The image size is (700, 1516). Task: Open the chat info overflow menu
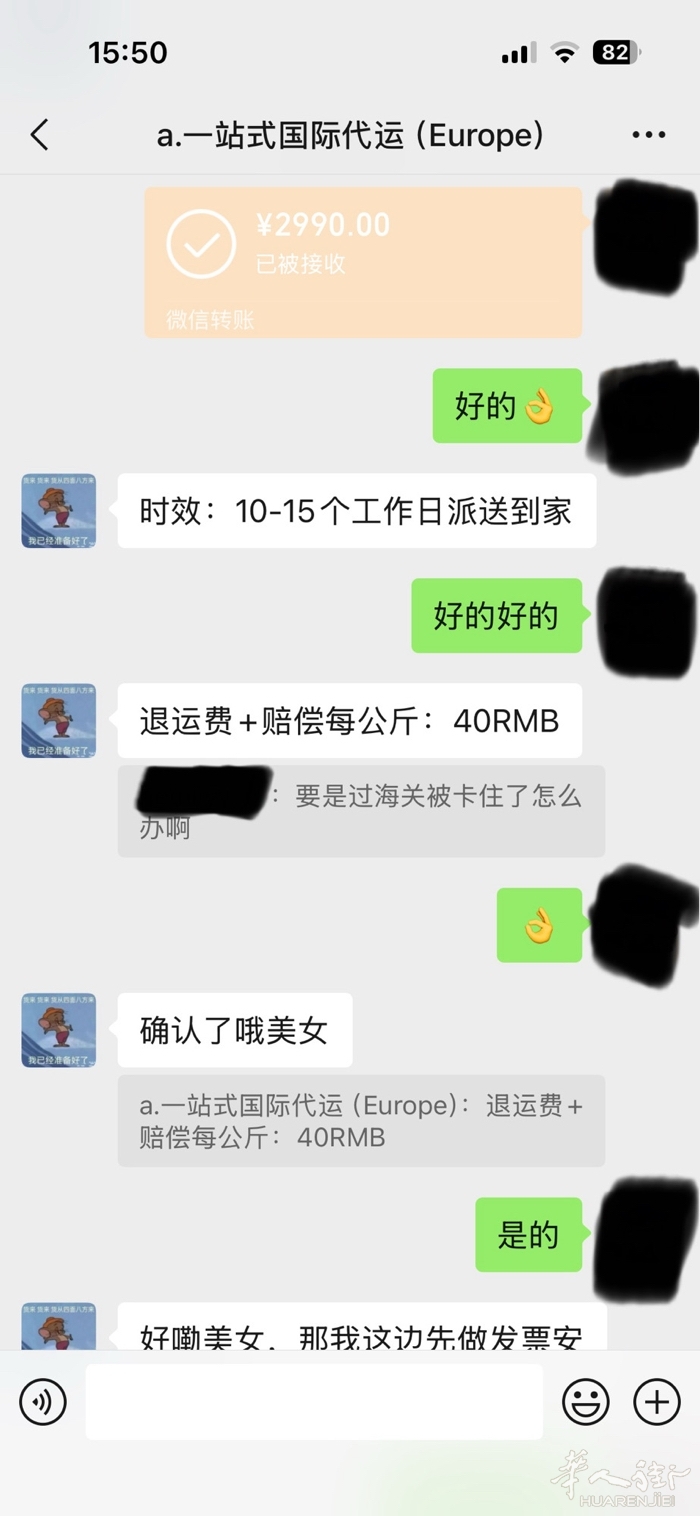648,135
